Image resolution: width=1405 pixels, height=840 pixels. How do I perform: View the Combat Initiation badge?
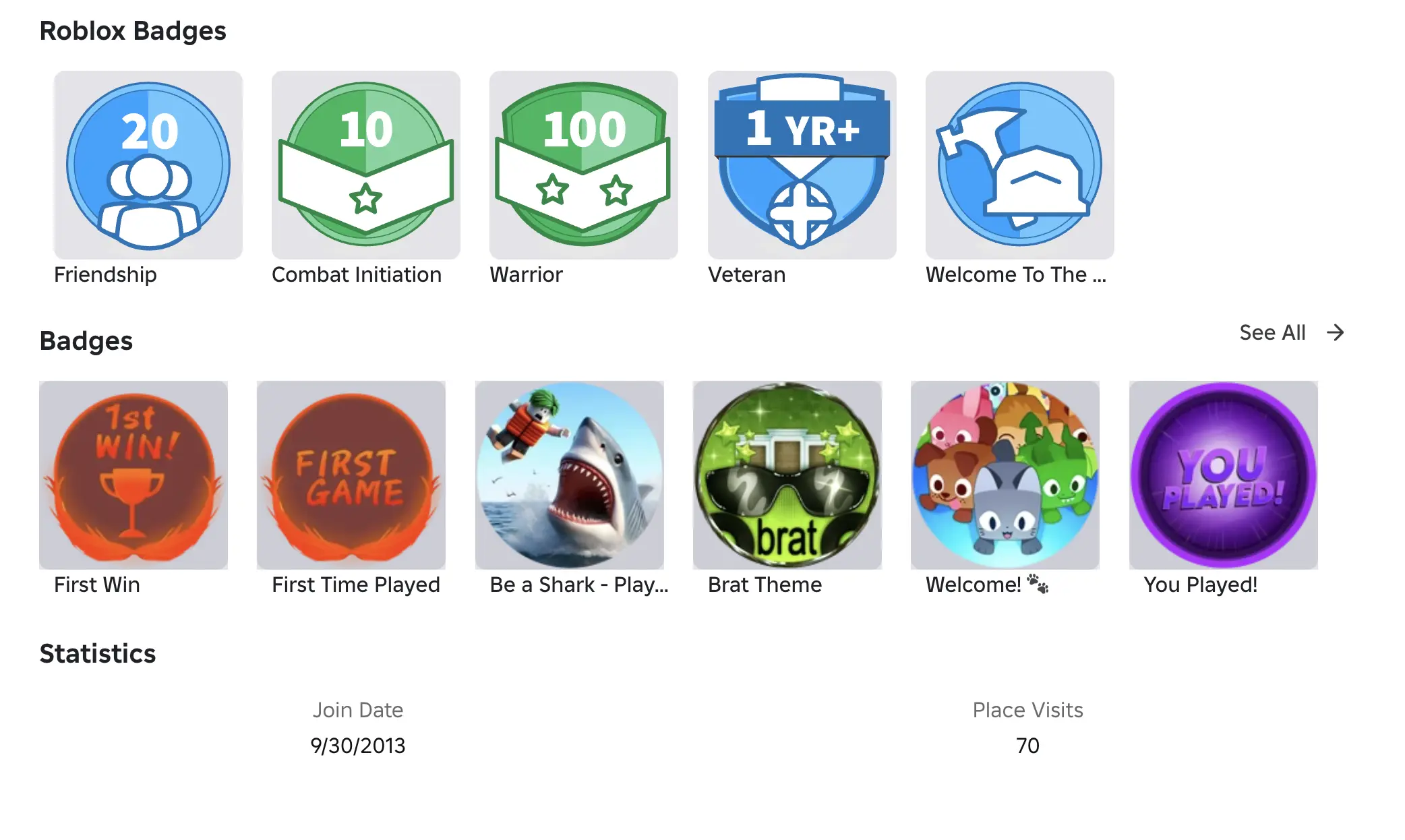tap(365, 165)
